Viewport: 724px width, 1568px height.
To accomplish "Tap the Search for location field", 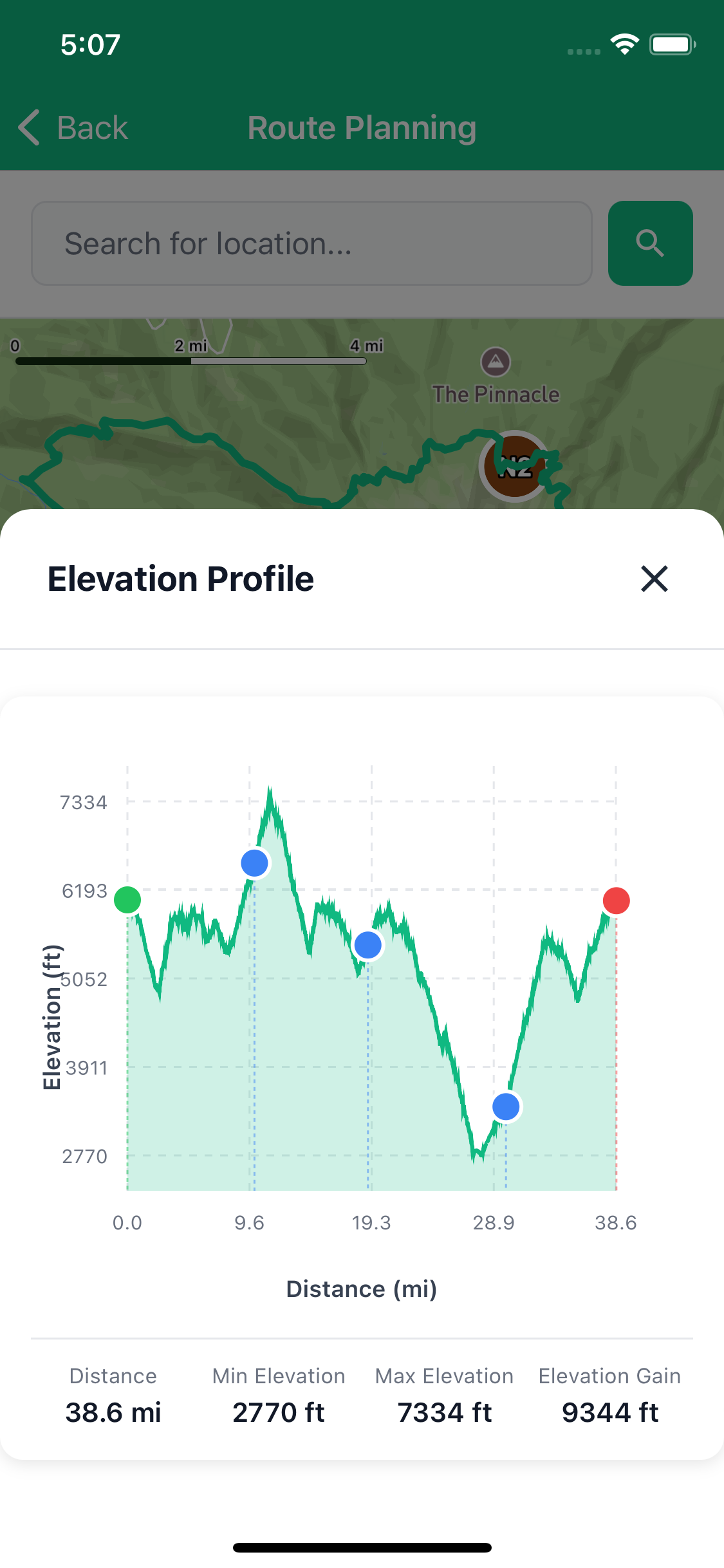I will point(311,243).
